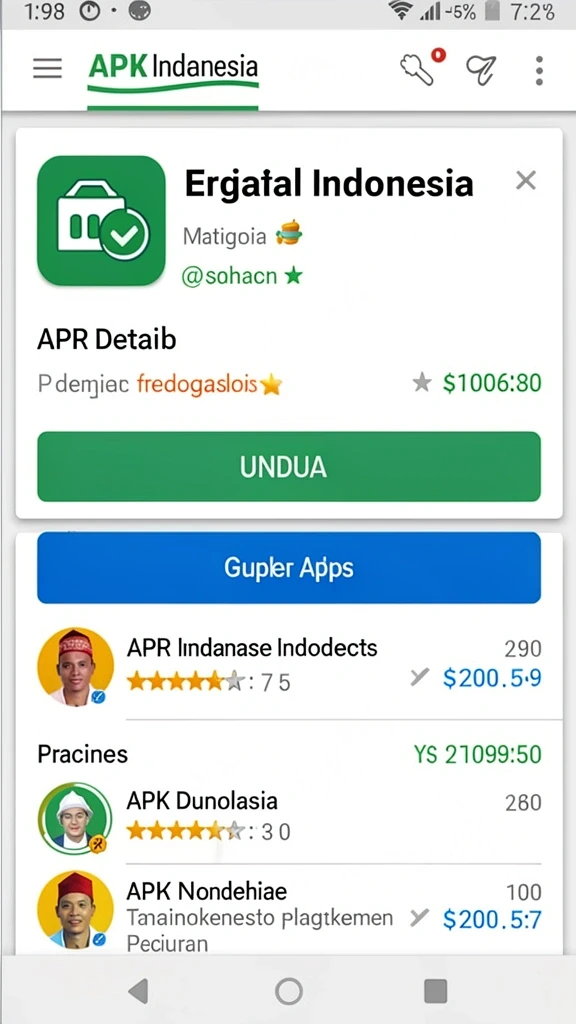
Task: Tap the green UNDUA download button
Action: [289, 466]
